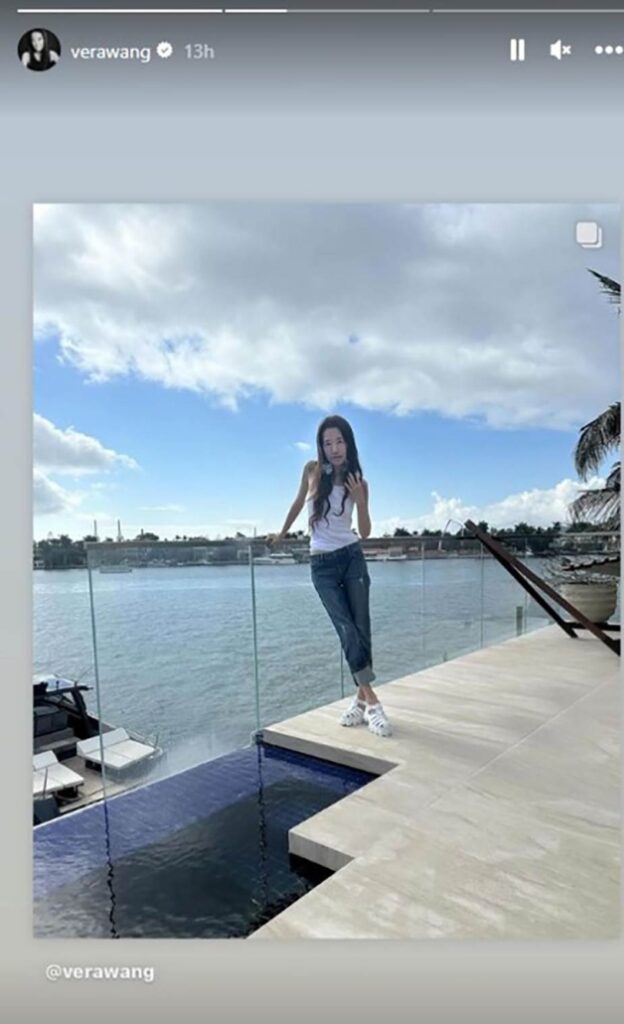Tap the verawang username in the header
Screen dimensions: 624x1024
(110, 51)
